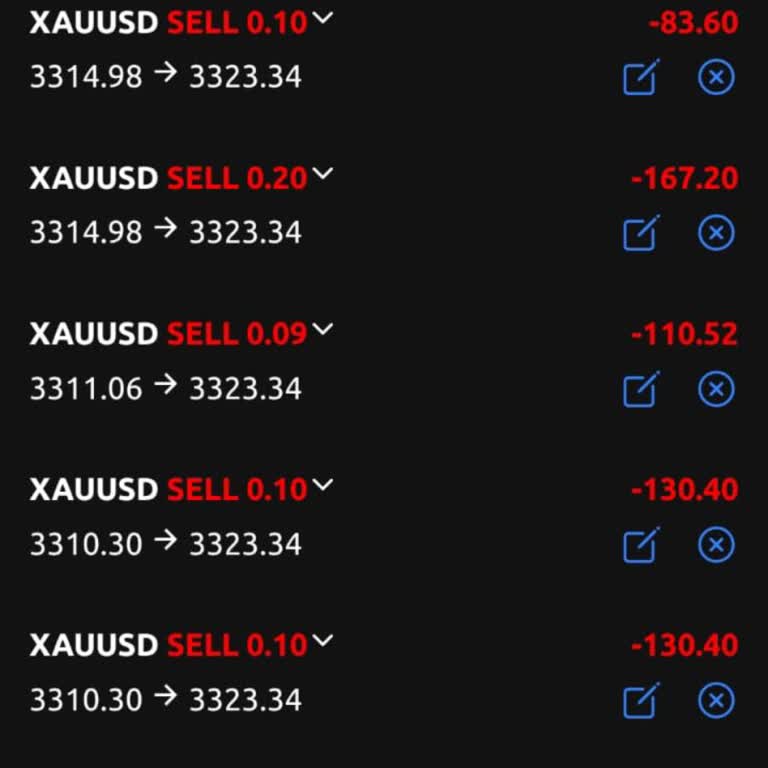
Task: Expand the SELL 0.20 position chevron
Action: coord(322,174)
